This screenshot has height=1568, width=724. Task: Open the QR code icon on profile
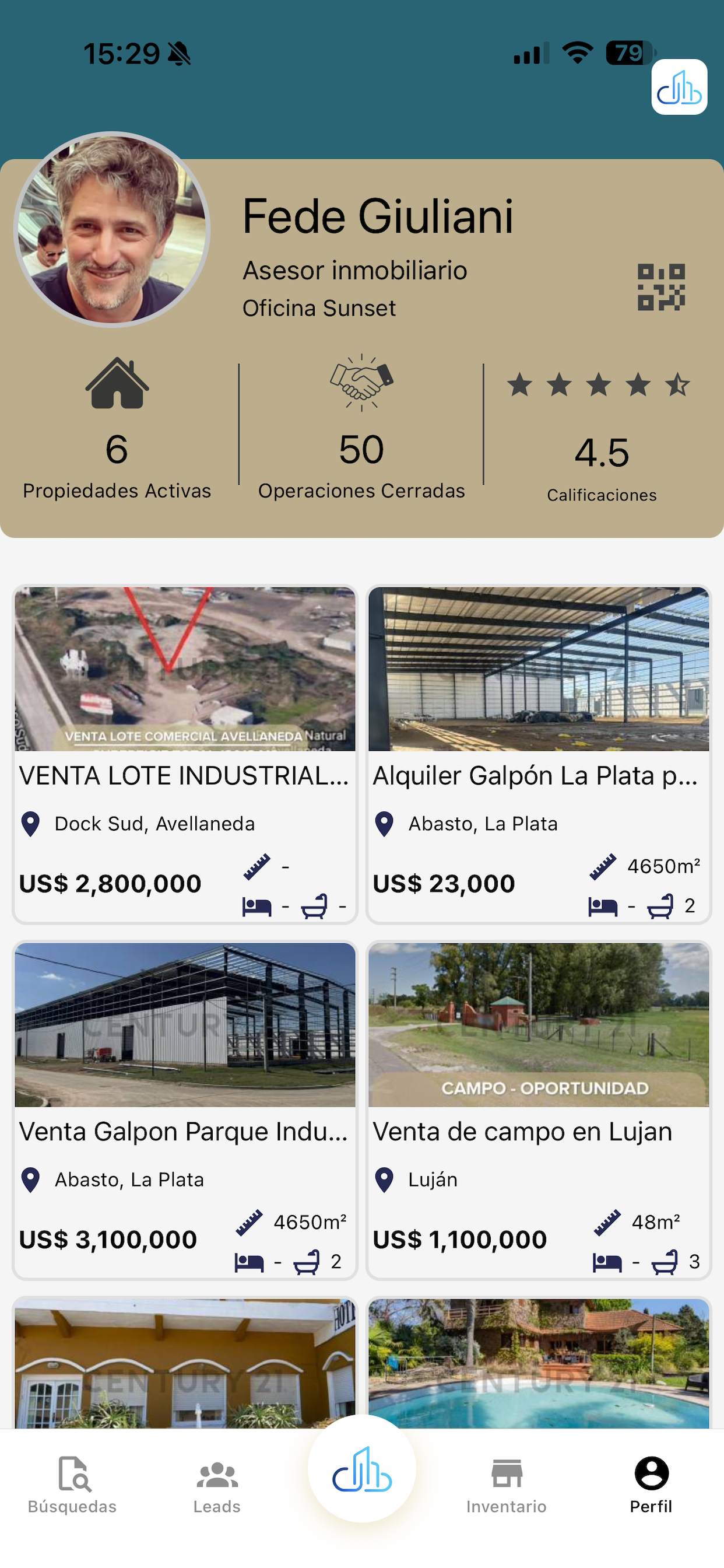tap(660, 288)
